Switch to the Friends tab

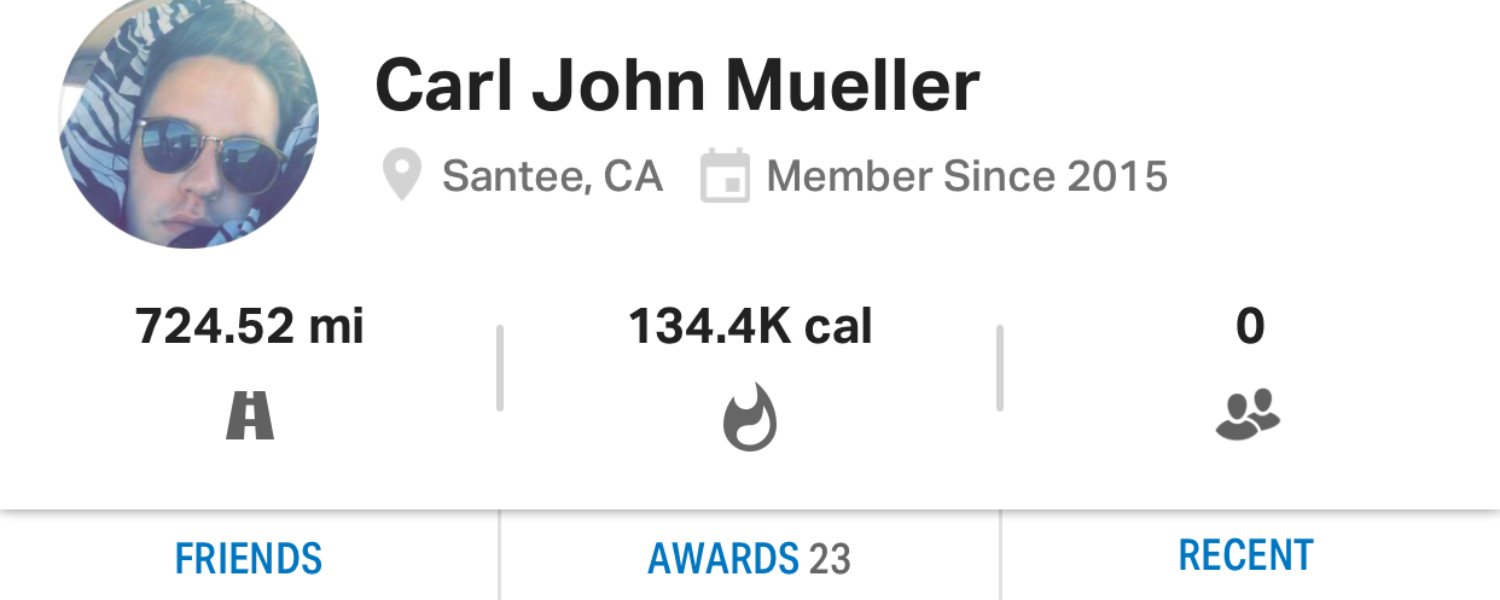coord(248,558)
